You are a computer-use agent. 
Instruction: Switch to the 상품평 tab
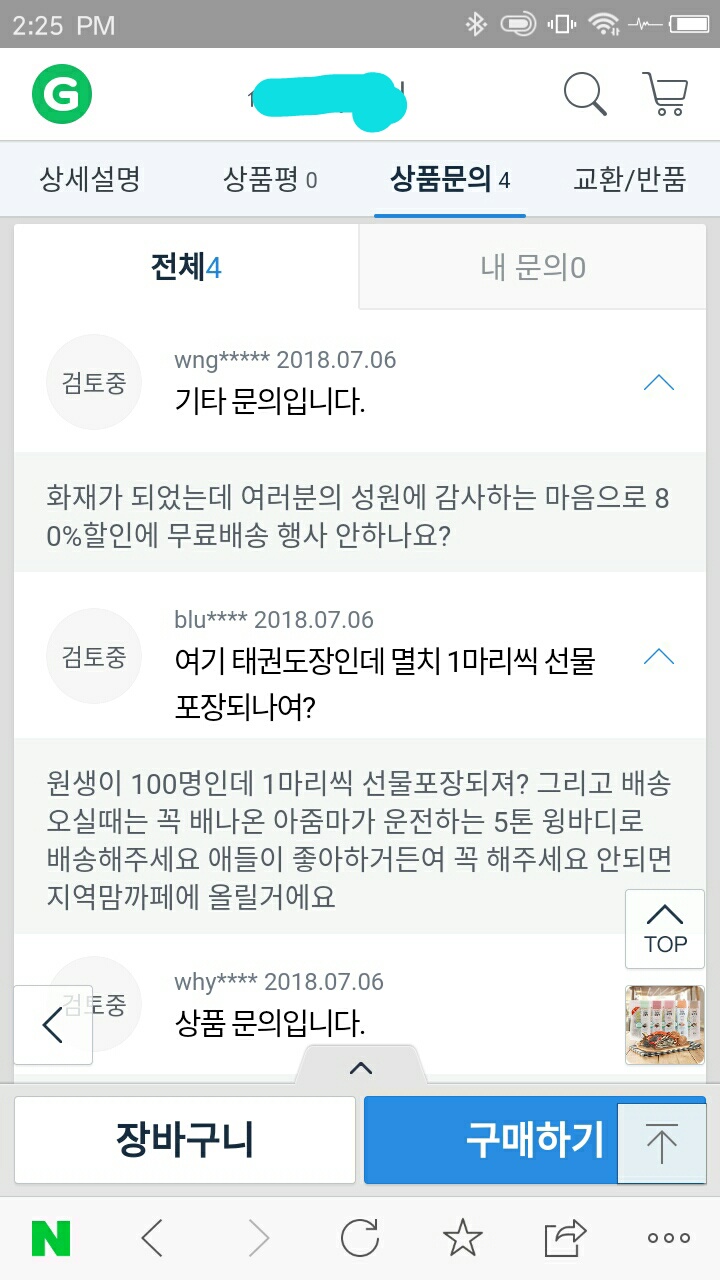tap(270, 180)
